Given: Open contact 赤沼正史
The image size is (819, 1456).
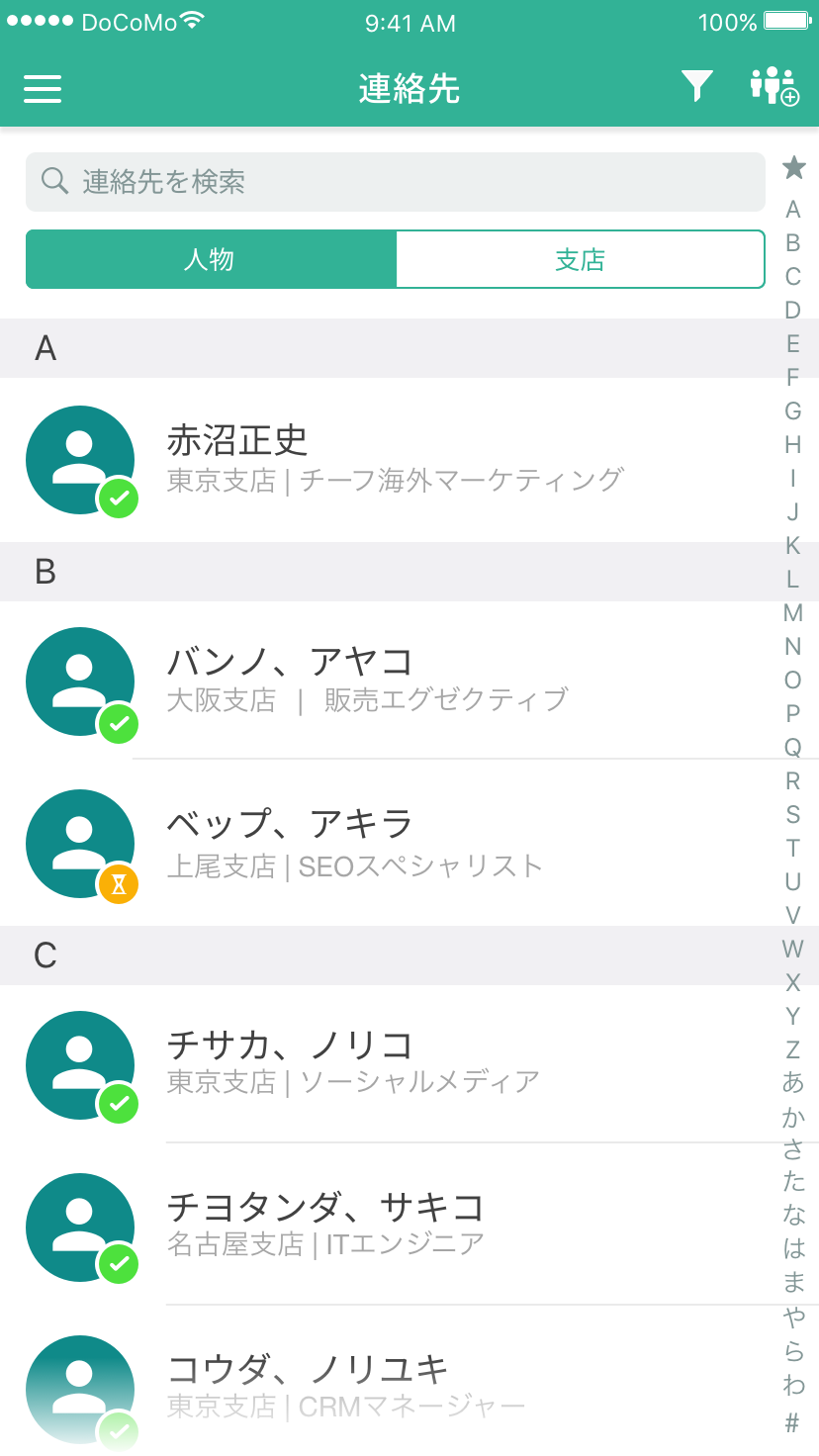Looking at the screenshot, I should (396, 460).
